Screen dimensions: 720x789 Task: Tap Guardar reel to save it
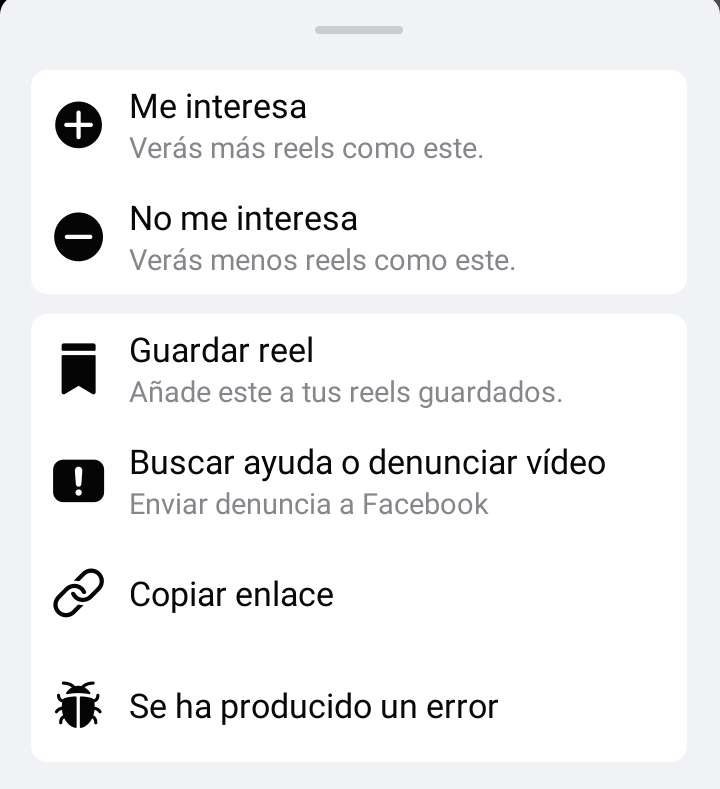tap(358, 370)
